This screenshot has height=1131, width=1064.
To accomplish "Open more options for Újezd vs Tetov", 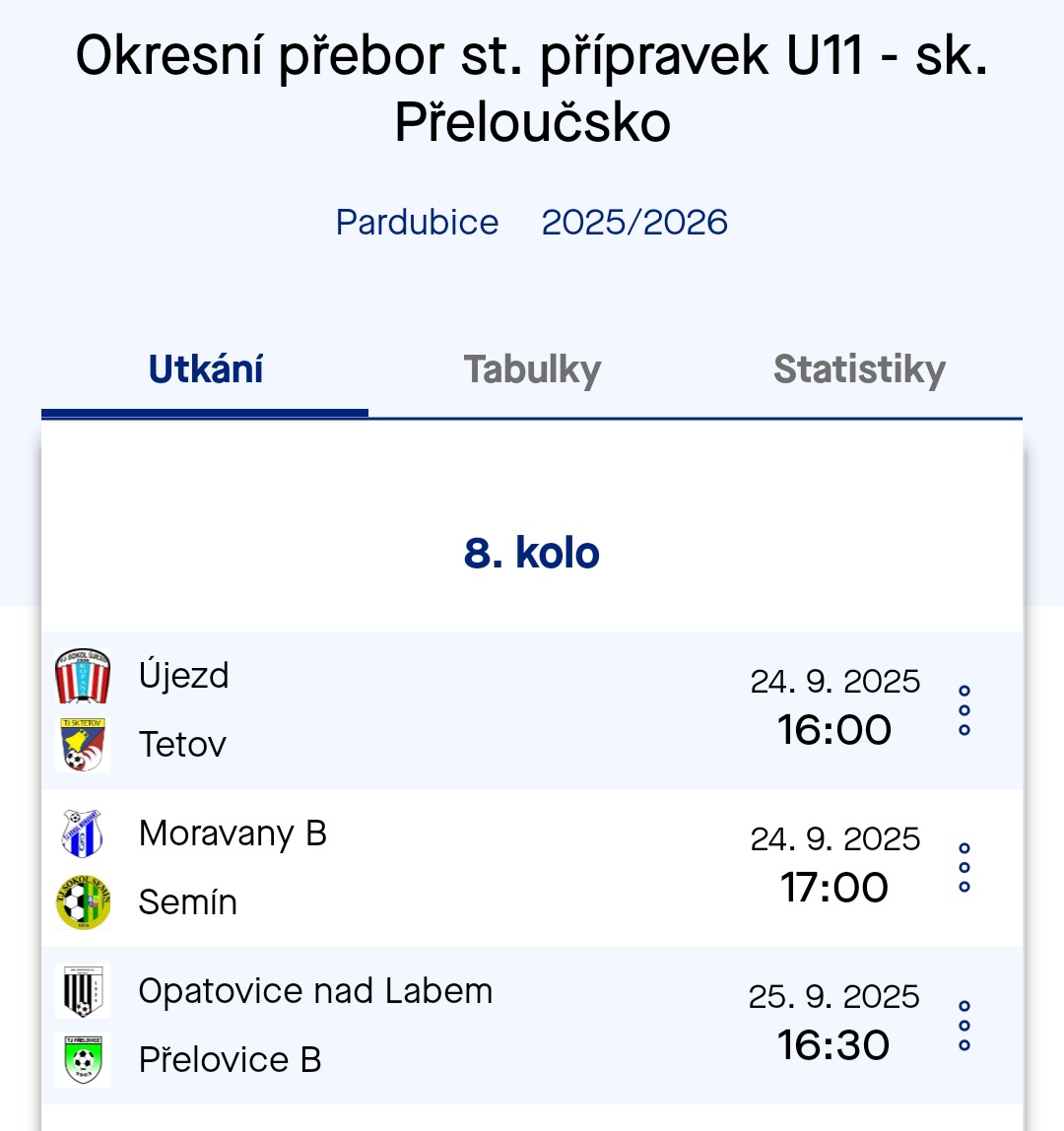I will point(964,710).
